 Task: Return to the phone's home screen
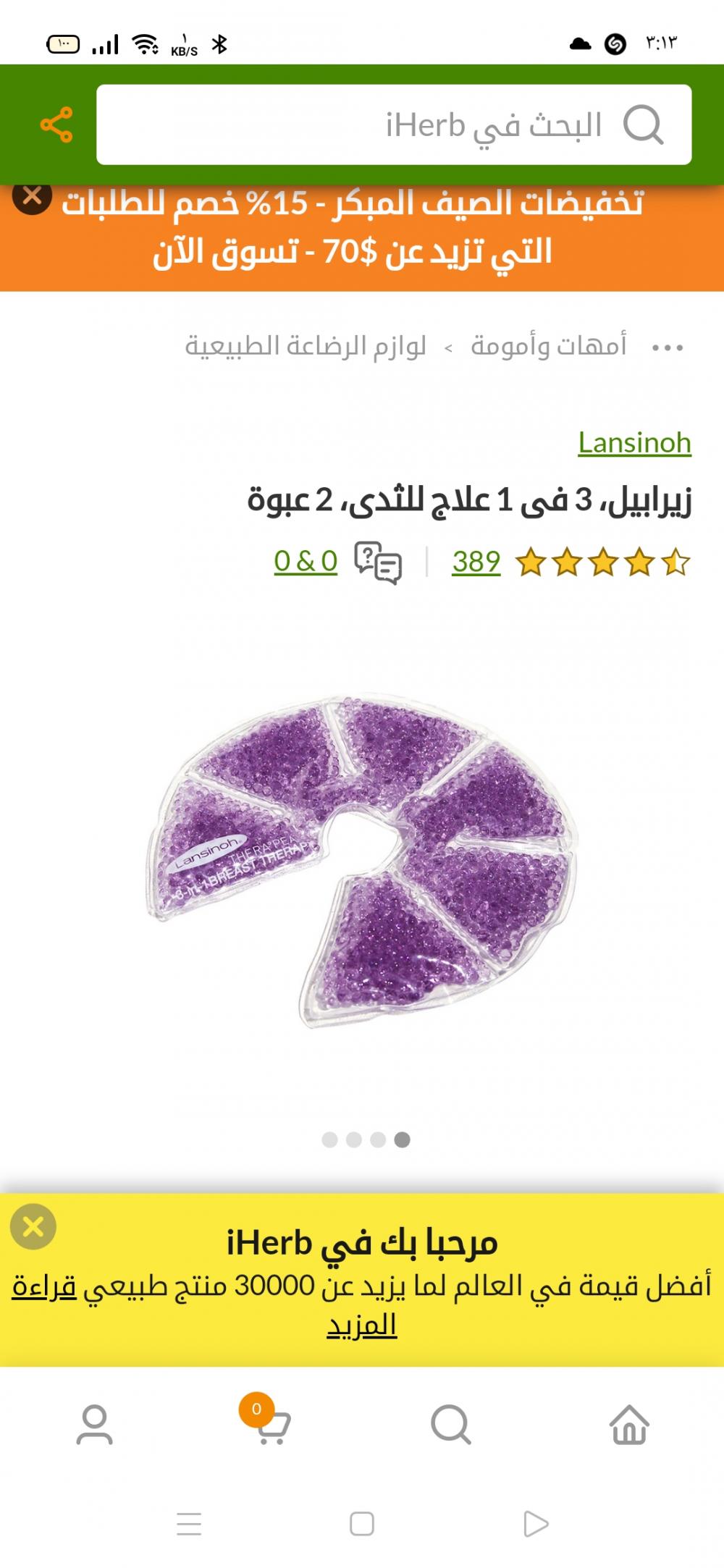[362, 1523]
